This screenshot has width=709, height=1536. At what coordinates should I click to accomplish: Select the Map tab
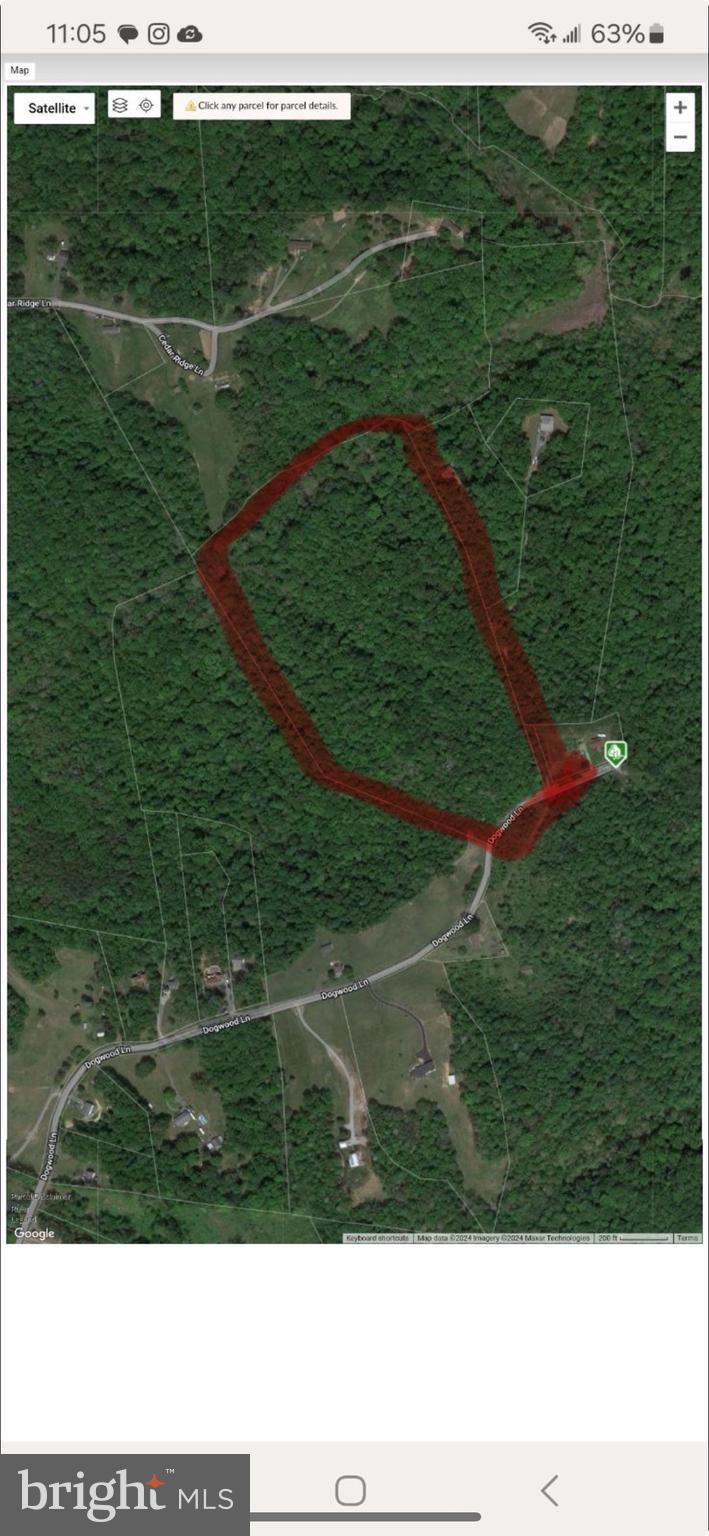(x=20, y=70)
